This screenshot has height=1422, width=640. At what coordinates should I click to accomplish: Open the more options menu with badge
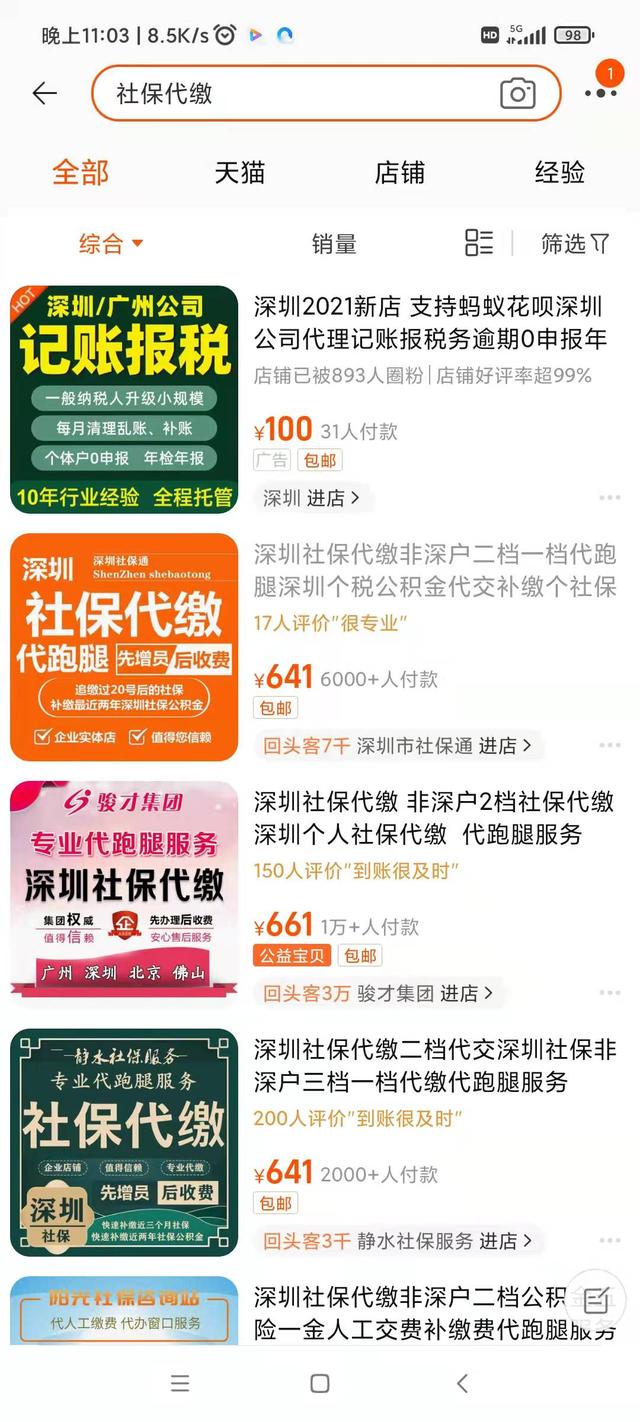tap(601, 91)
